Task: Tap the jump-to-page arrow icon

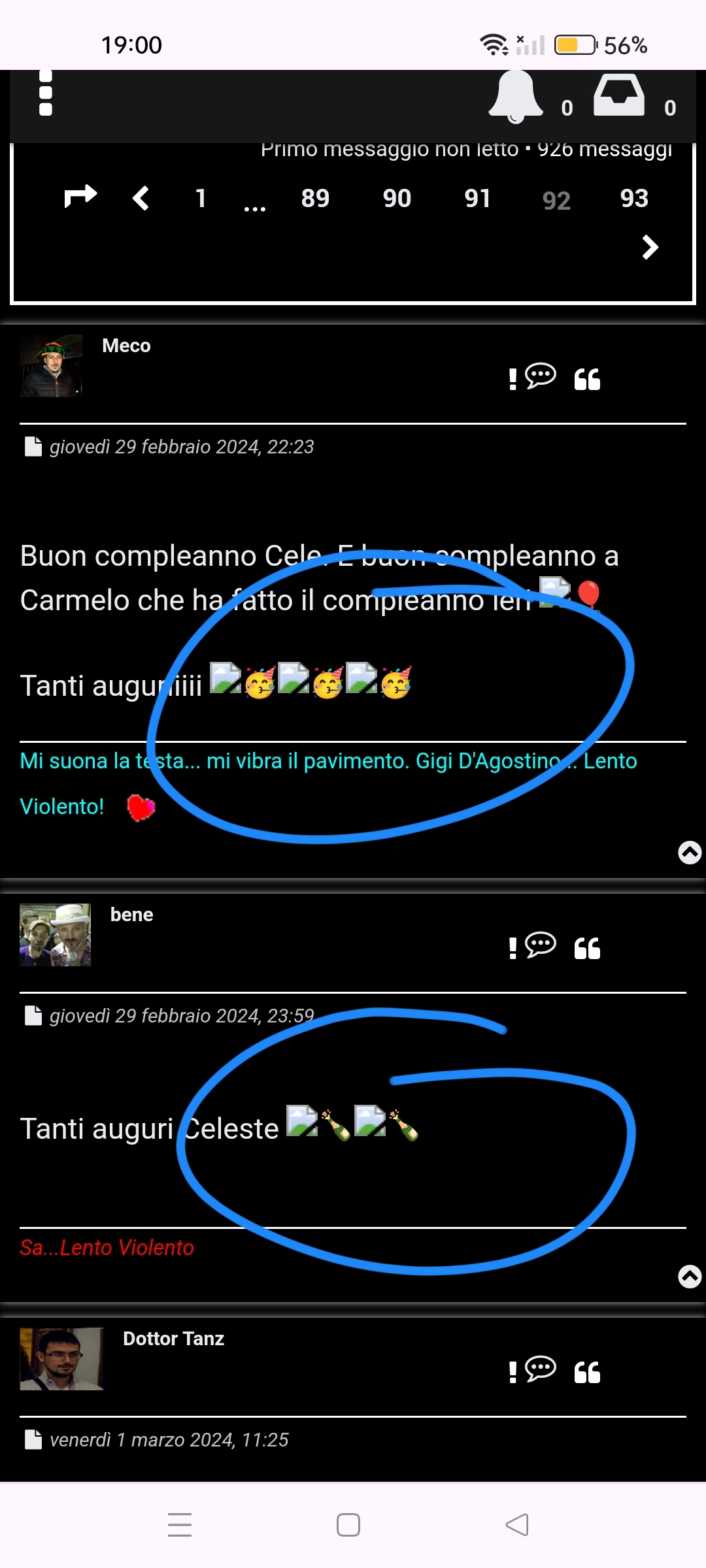Action: [x=80, y=197]
